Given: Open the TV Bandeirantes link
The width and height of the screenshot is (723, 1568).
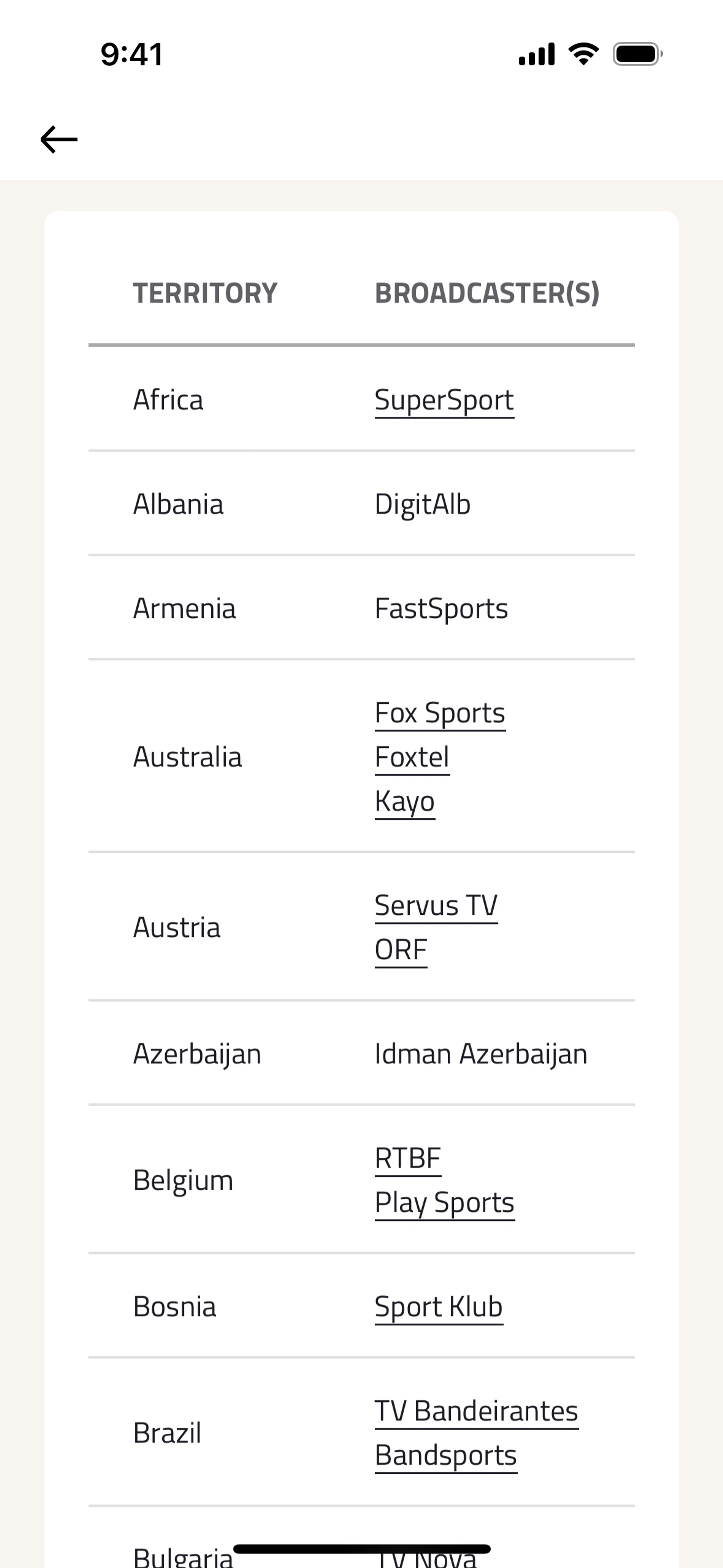Looking at the screenshot, I should pyautogui.click(x=476, y=1411).
